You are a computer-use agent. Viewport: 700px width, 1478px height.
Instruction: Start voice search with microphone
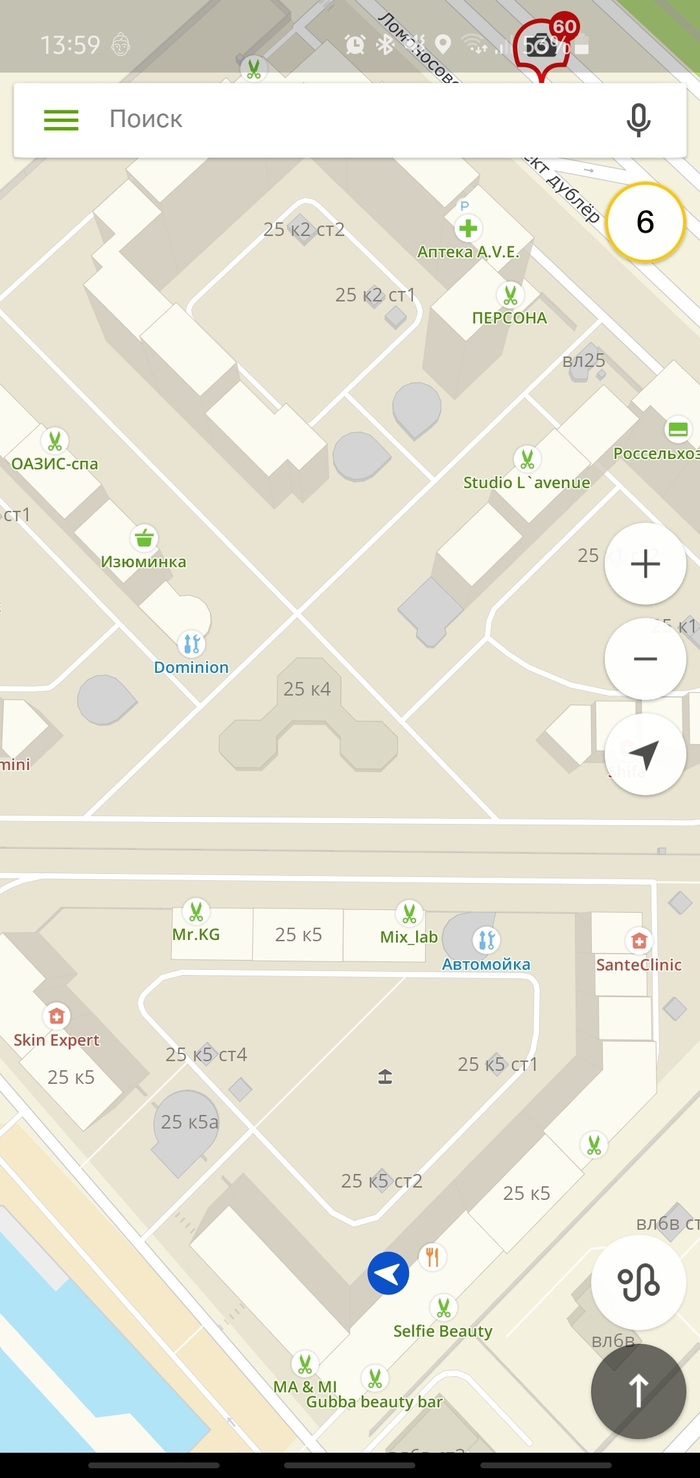click(638, 120)
